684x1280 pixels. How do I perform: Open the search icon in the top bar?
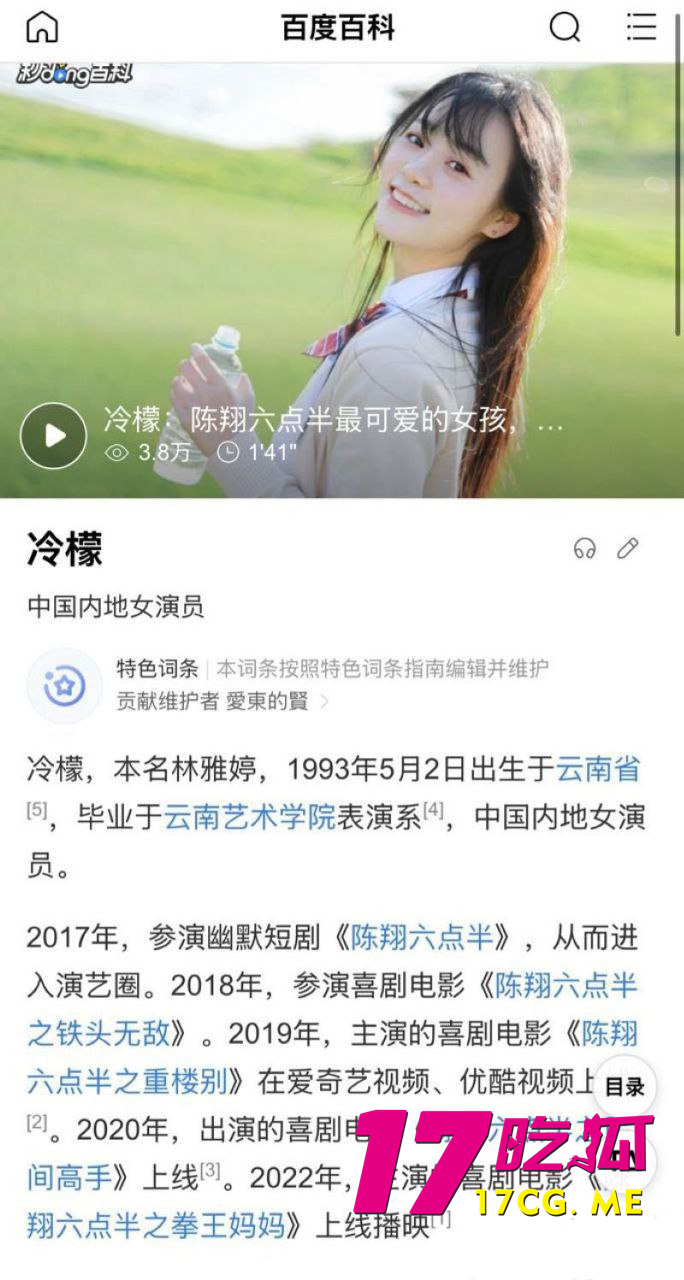(x=565, y=28)
